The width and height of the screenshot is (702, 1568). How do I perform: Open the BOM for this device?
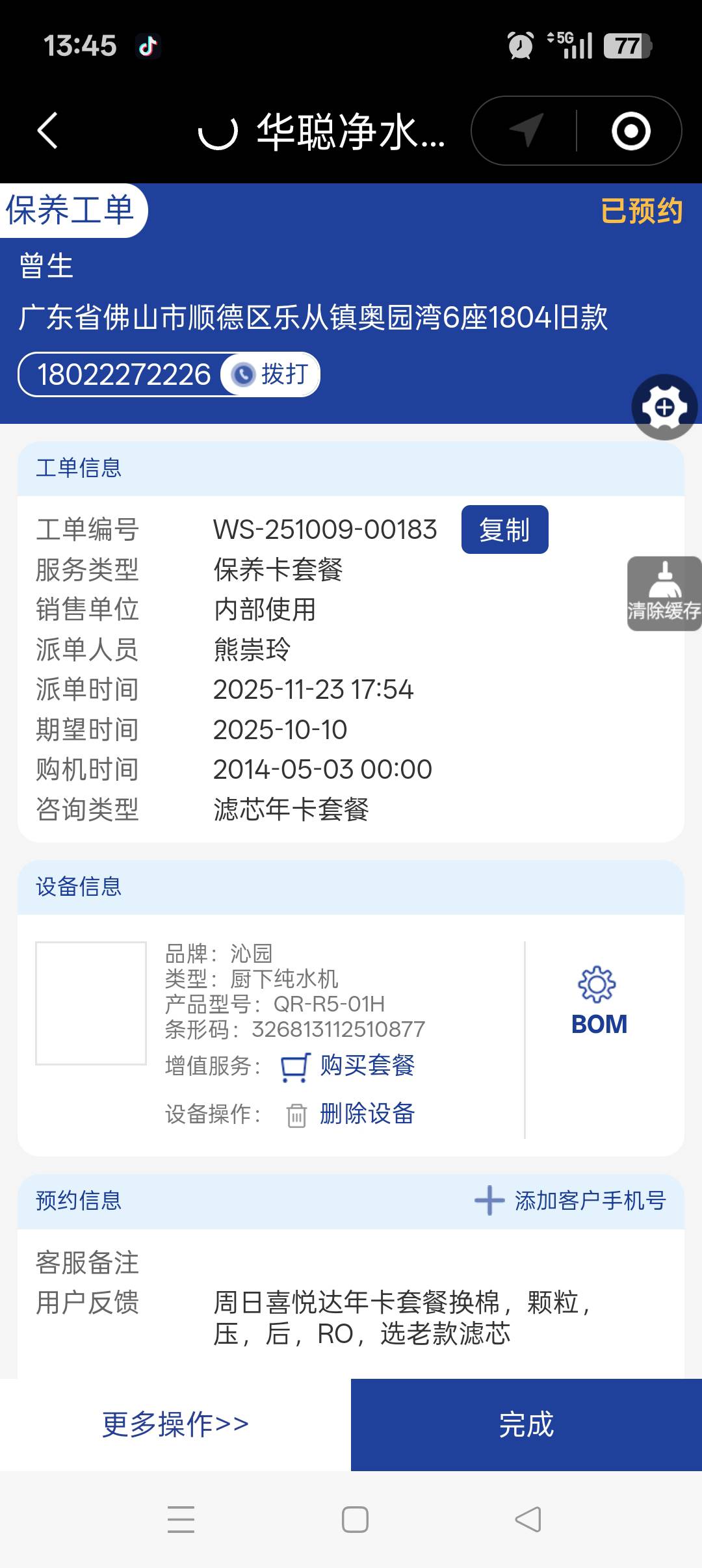click(599, 1002)
